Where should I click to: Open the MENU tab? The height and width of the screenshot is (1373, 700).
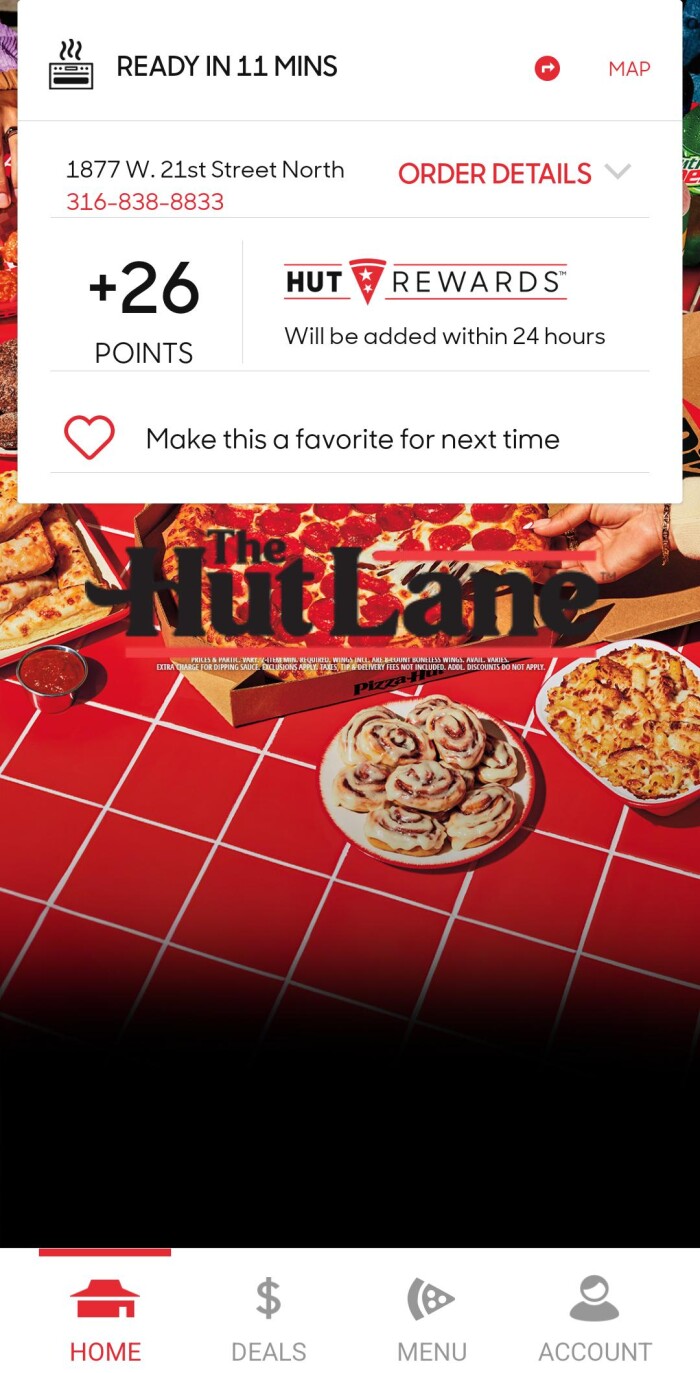tap(432, 1318)
